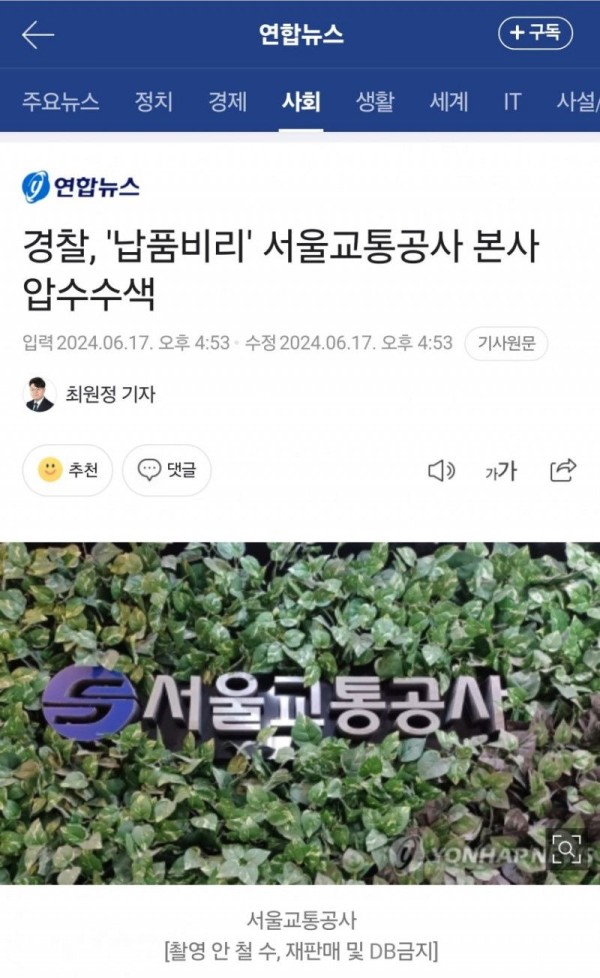The width and height of the screenshot is (600, 978).
Task: Open the 세계 tab
Action: point(449,101)
